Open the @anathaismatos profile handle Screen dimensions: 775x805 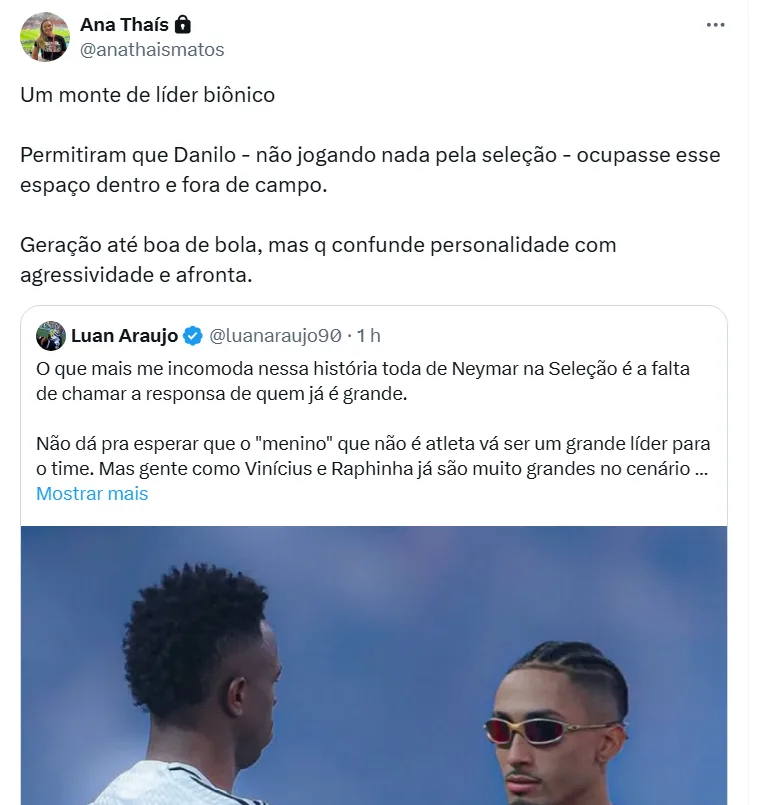(152, 49)
